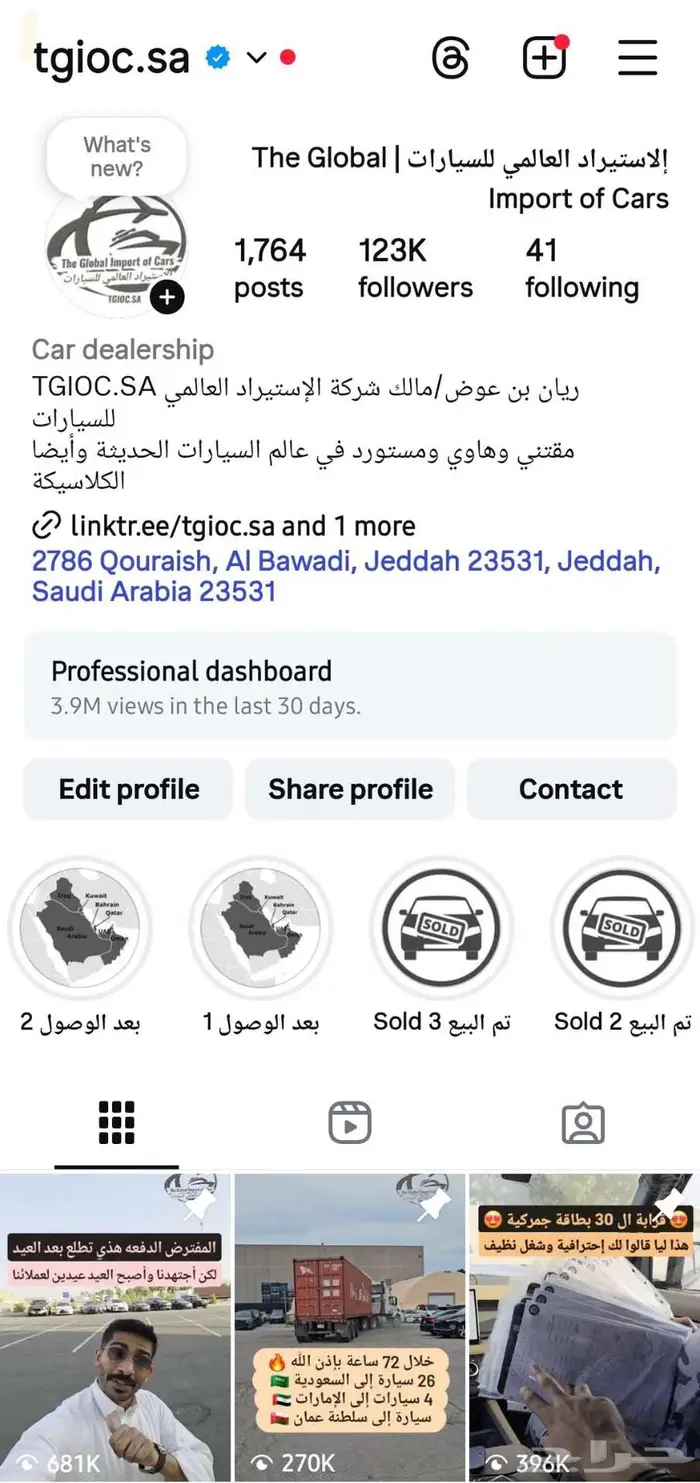Tap Edit profile
Image resolution: width=700 pixels, height=1483 pixels.
129,789
